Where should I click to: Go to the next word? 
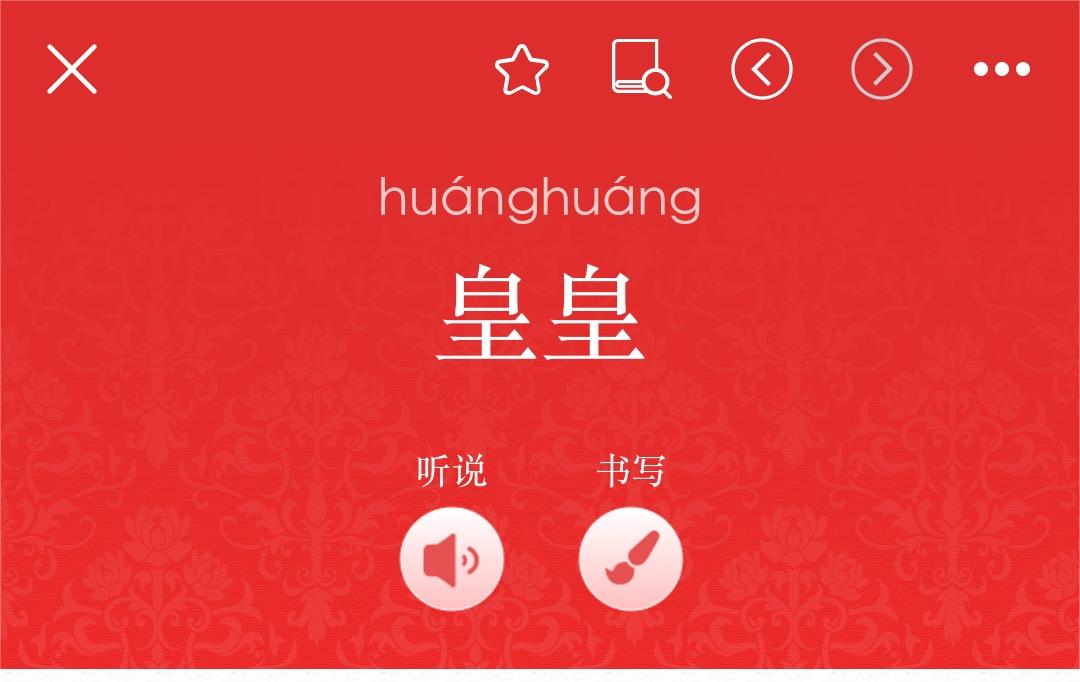tap(882, 69)
